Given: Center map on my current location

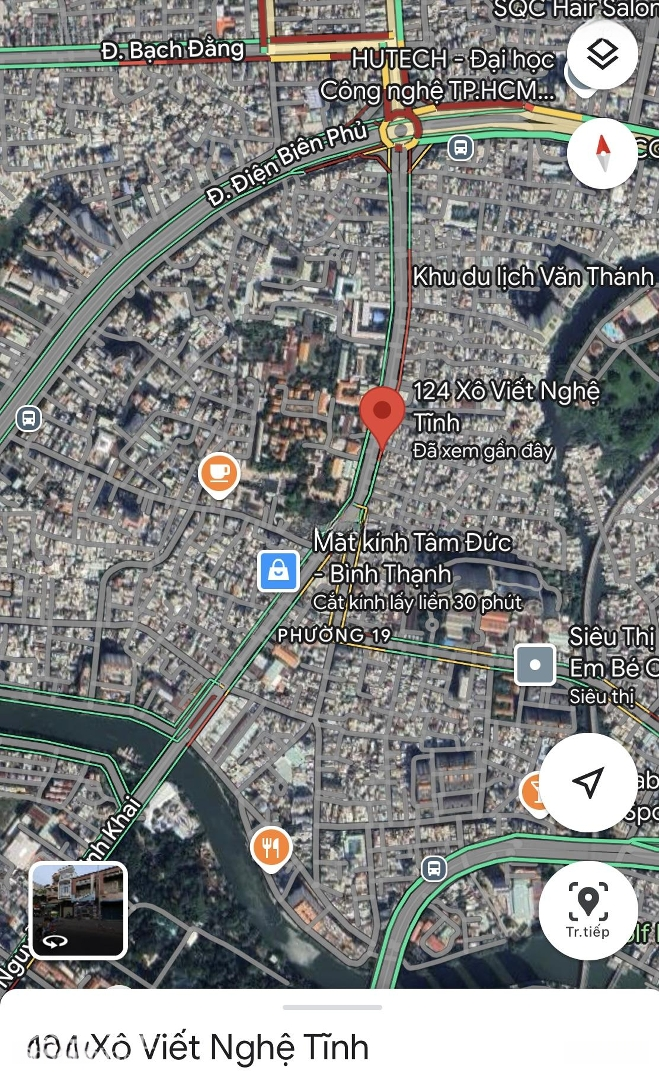Looking at the screenshot, I should click(x=587, y=782).
